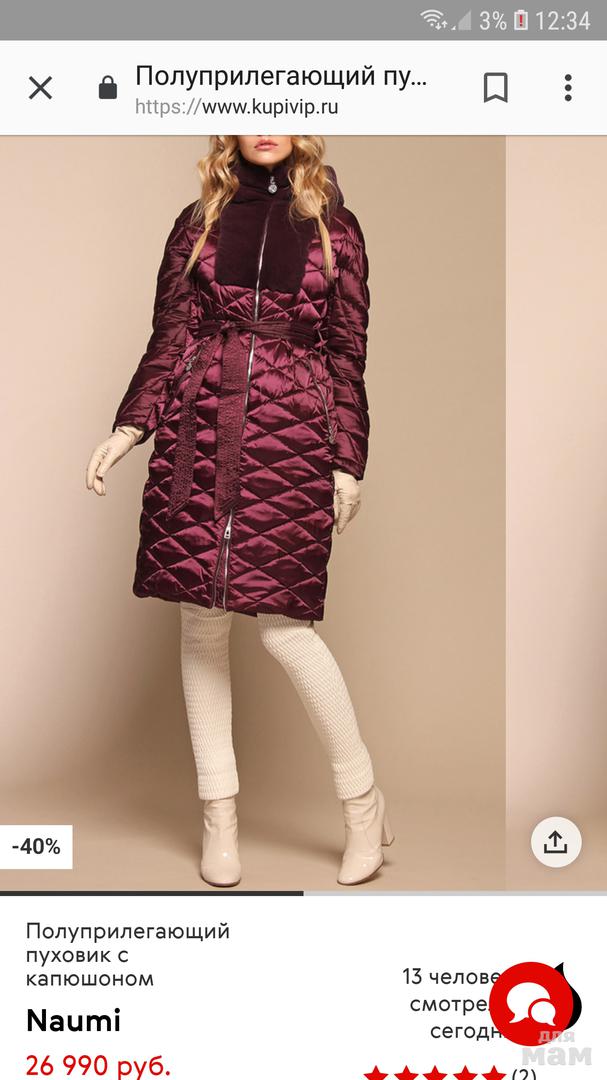This screenshot has width=607, height=1080.
Task: Bookmark this kupivip page
Action: (x=495, y=88)
